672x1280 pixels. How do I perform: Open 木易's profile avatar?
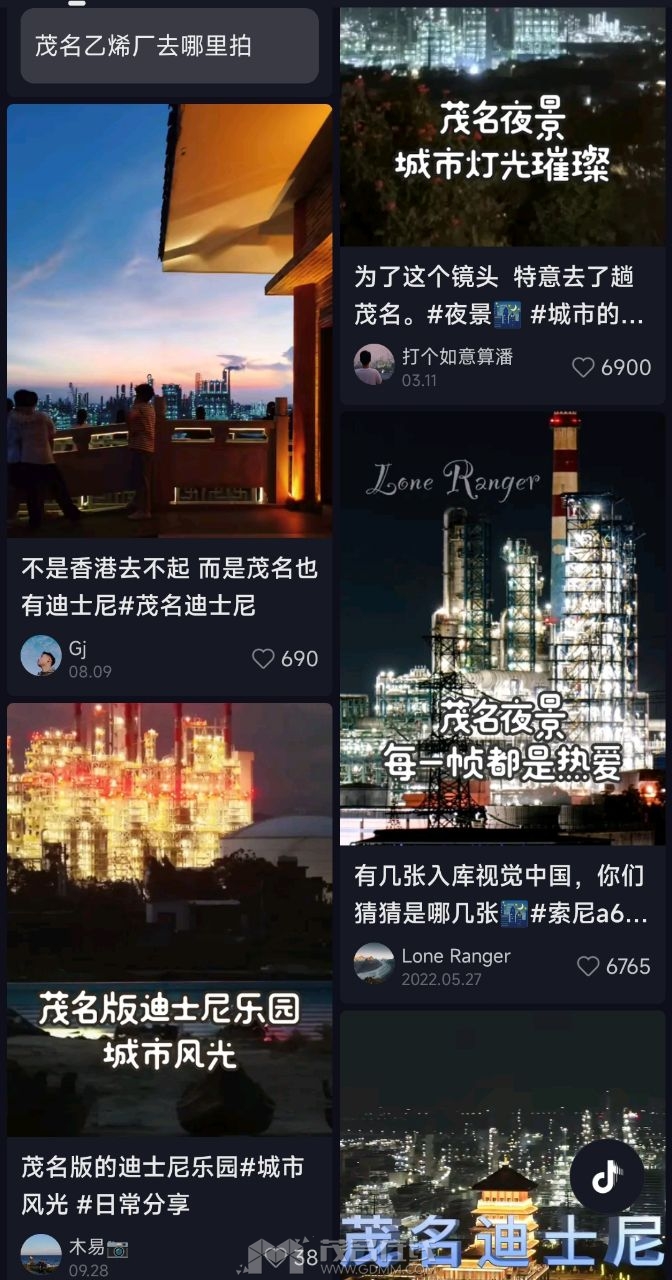41,1254
